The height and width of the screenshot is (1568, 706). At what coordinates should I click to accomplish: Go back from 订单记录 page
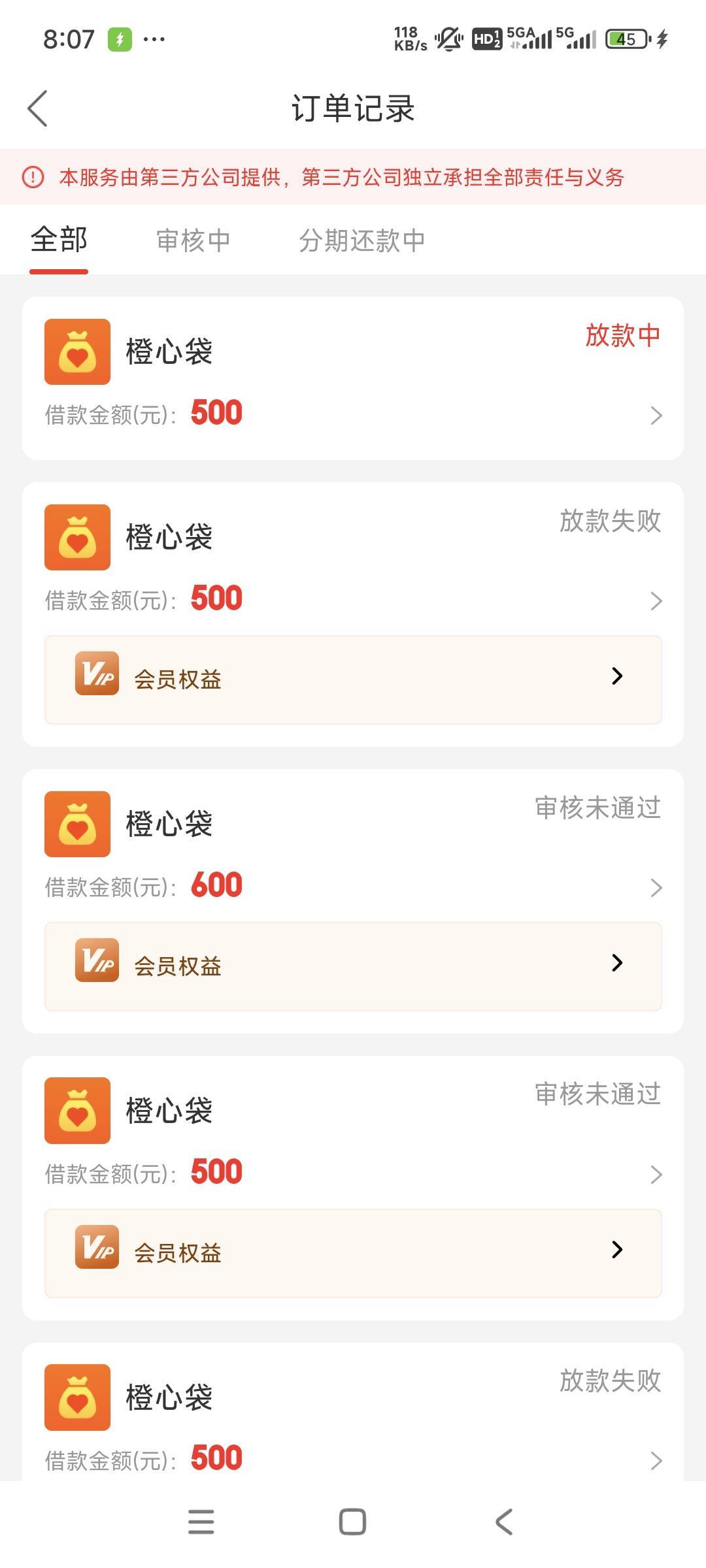pos(38,108)
